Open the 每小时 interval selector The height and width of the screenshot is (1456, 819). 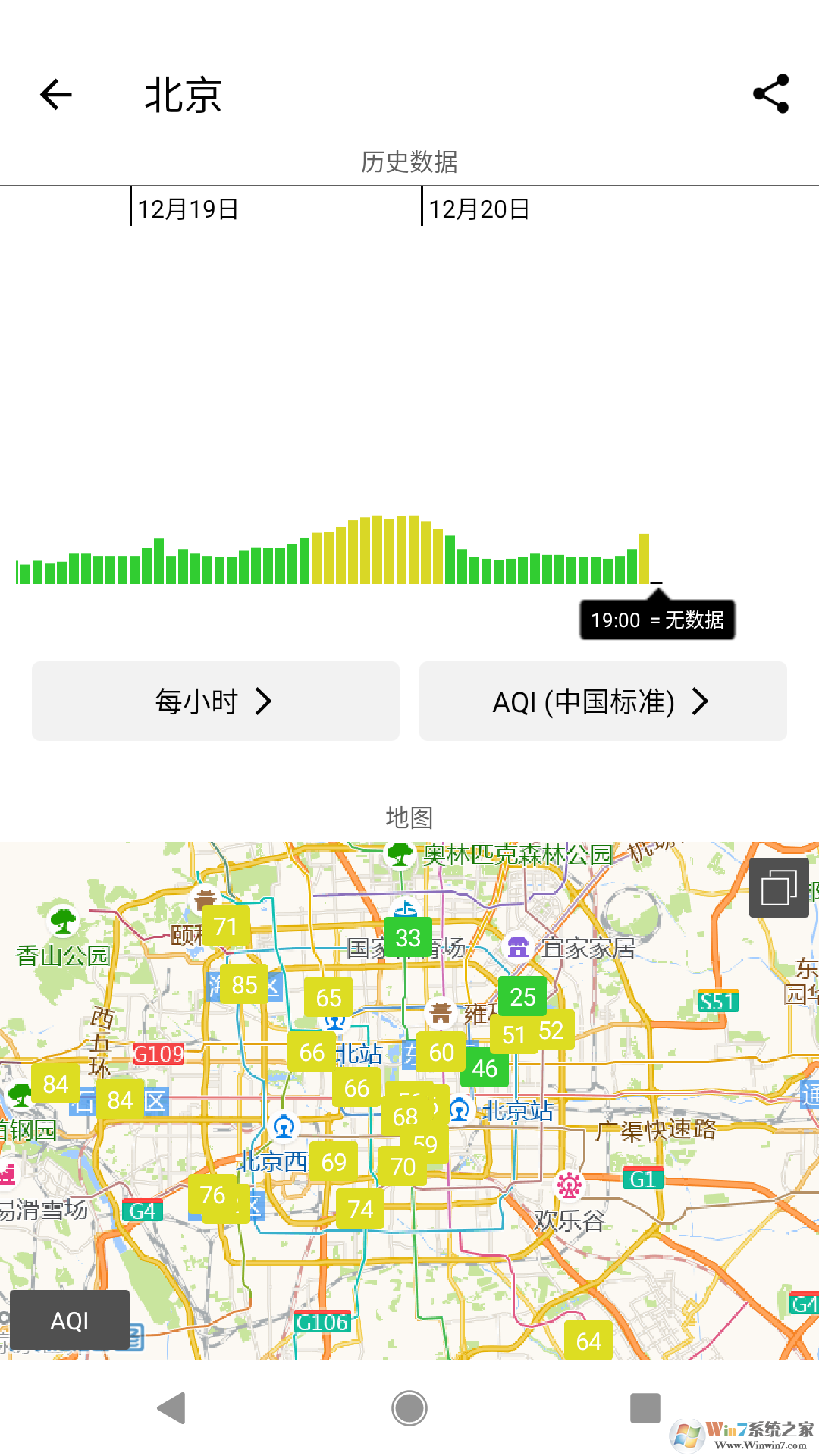point(215,701)
